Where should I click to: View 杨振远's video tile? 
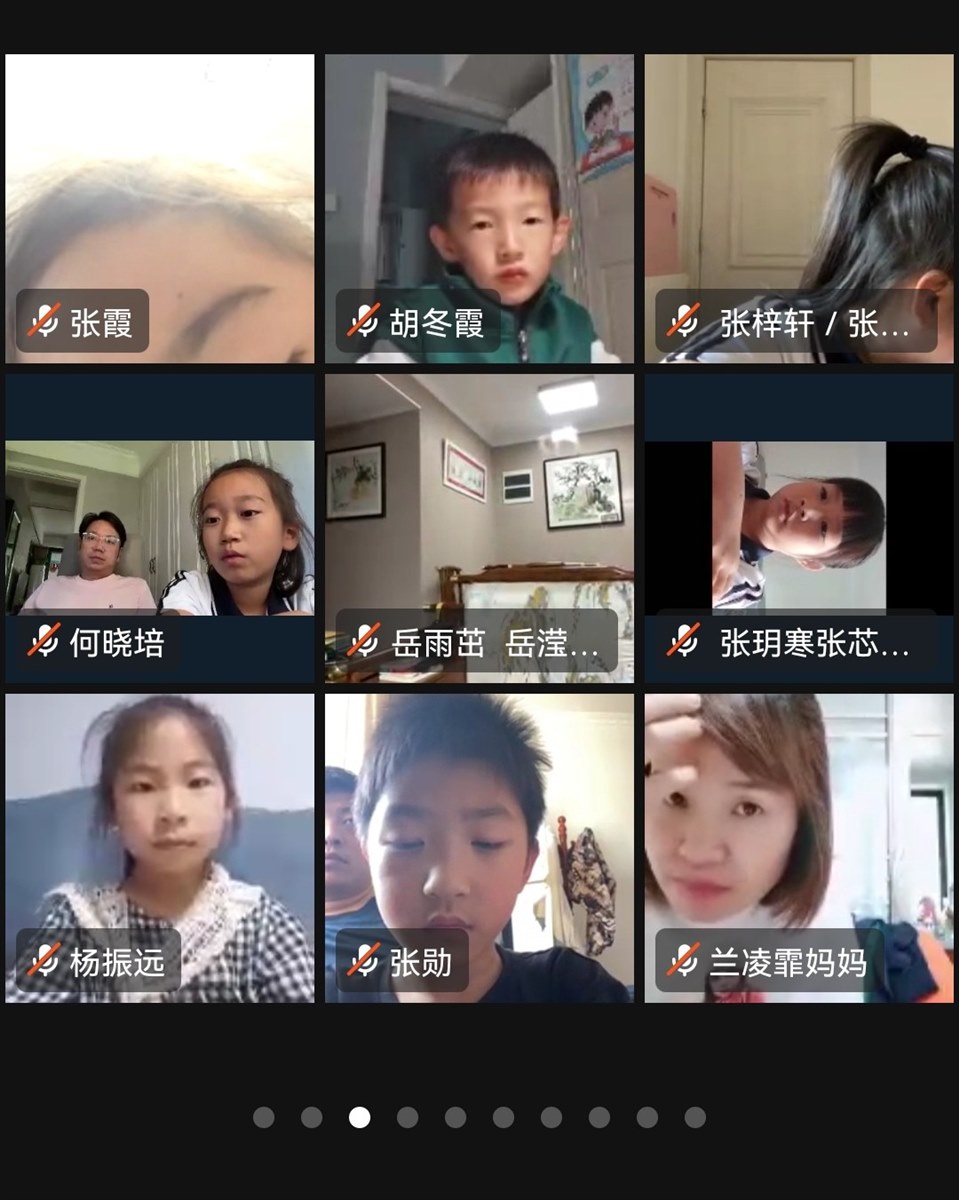(160, 848)
